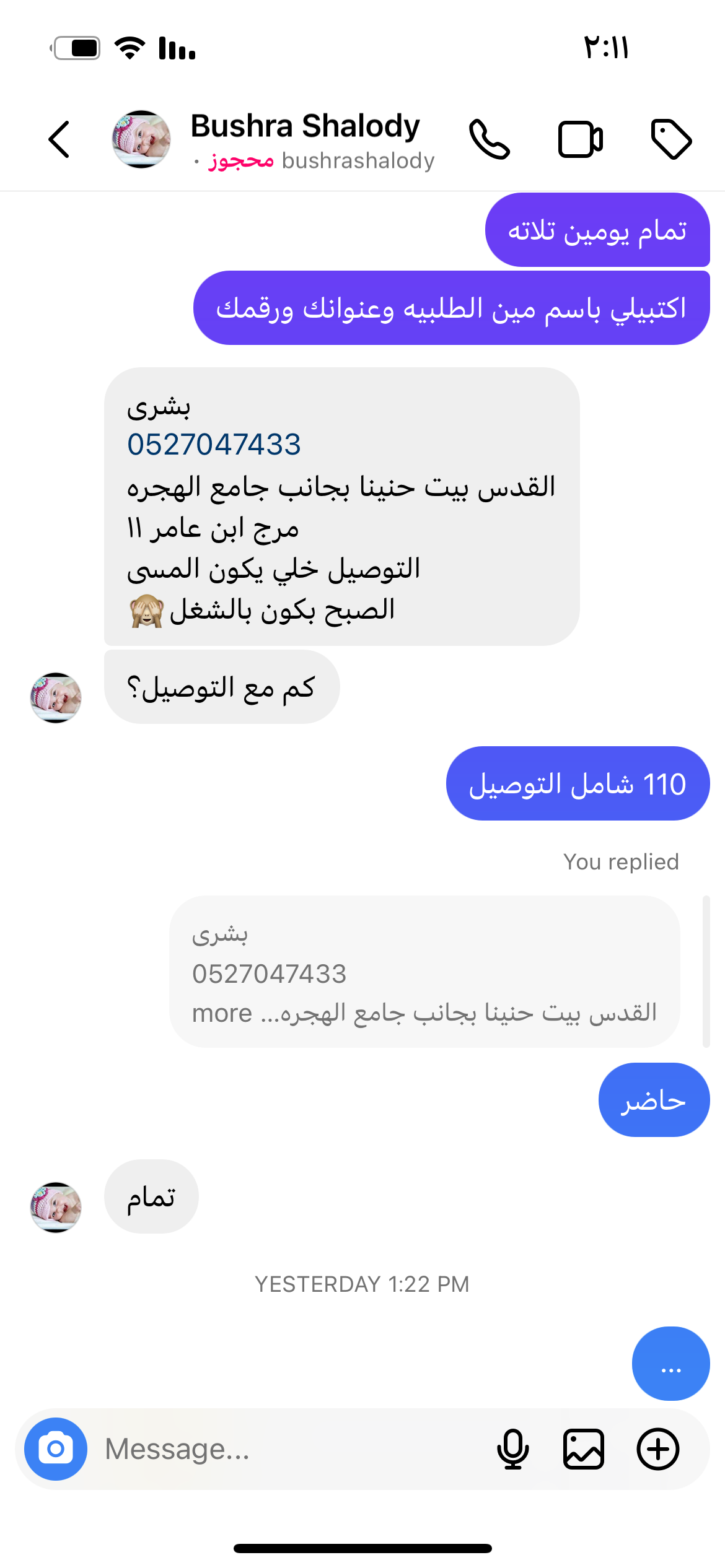Open the quoted reply message preview
The image size is (725, 1568).
pos(424,972)
